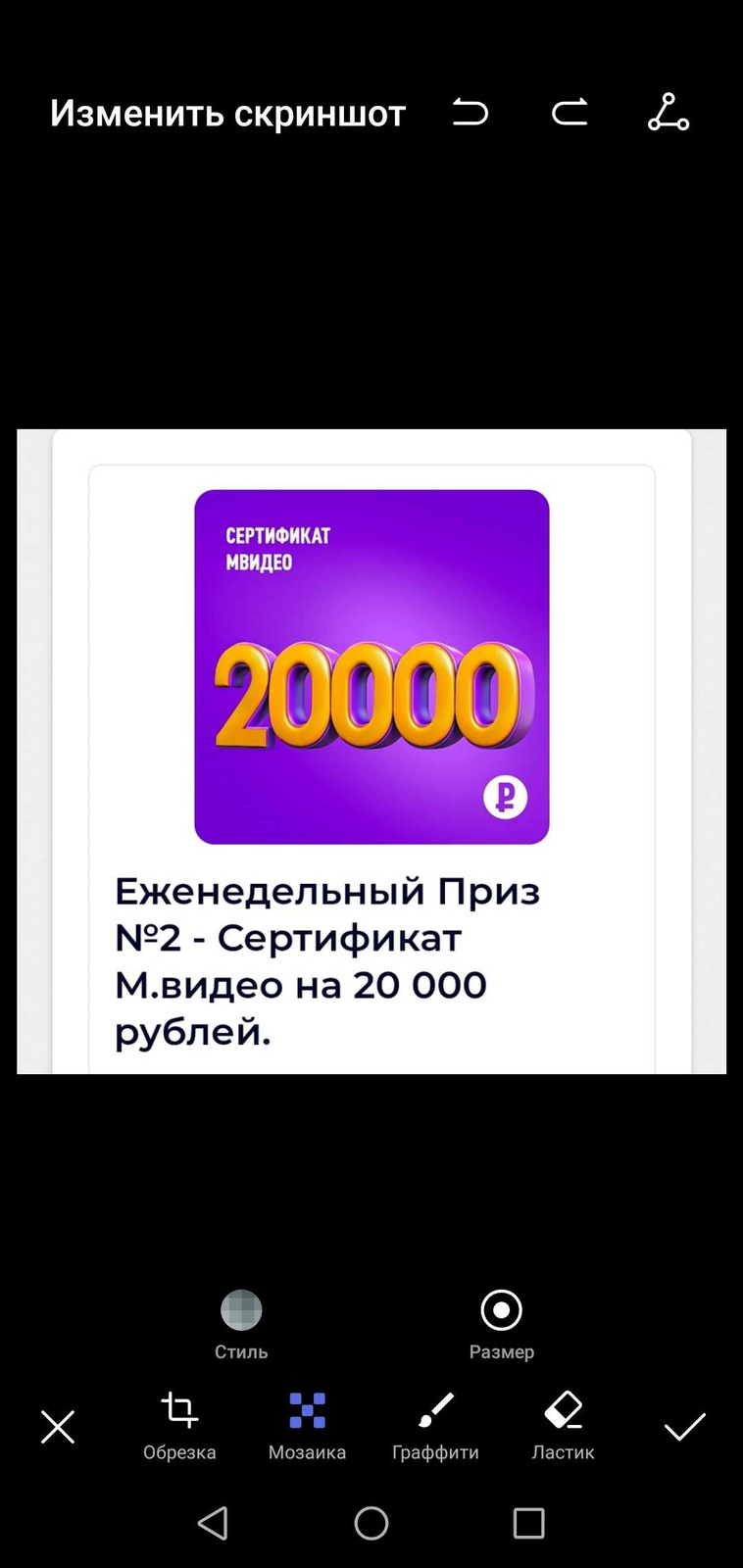Image resolution: width=743 pixels, height=1568 pixels.
Task: Select the Мозаика tool
Action: click(307, 1426)
